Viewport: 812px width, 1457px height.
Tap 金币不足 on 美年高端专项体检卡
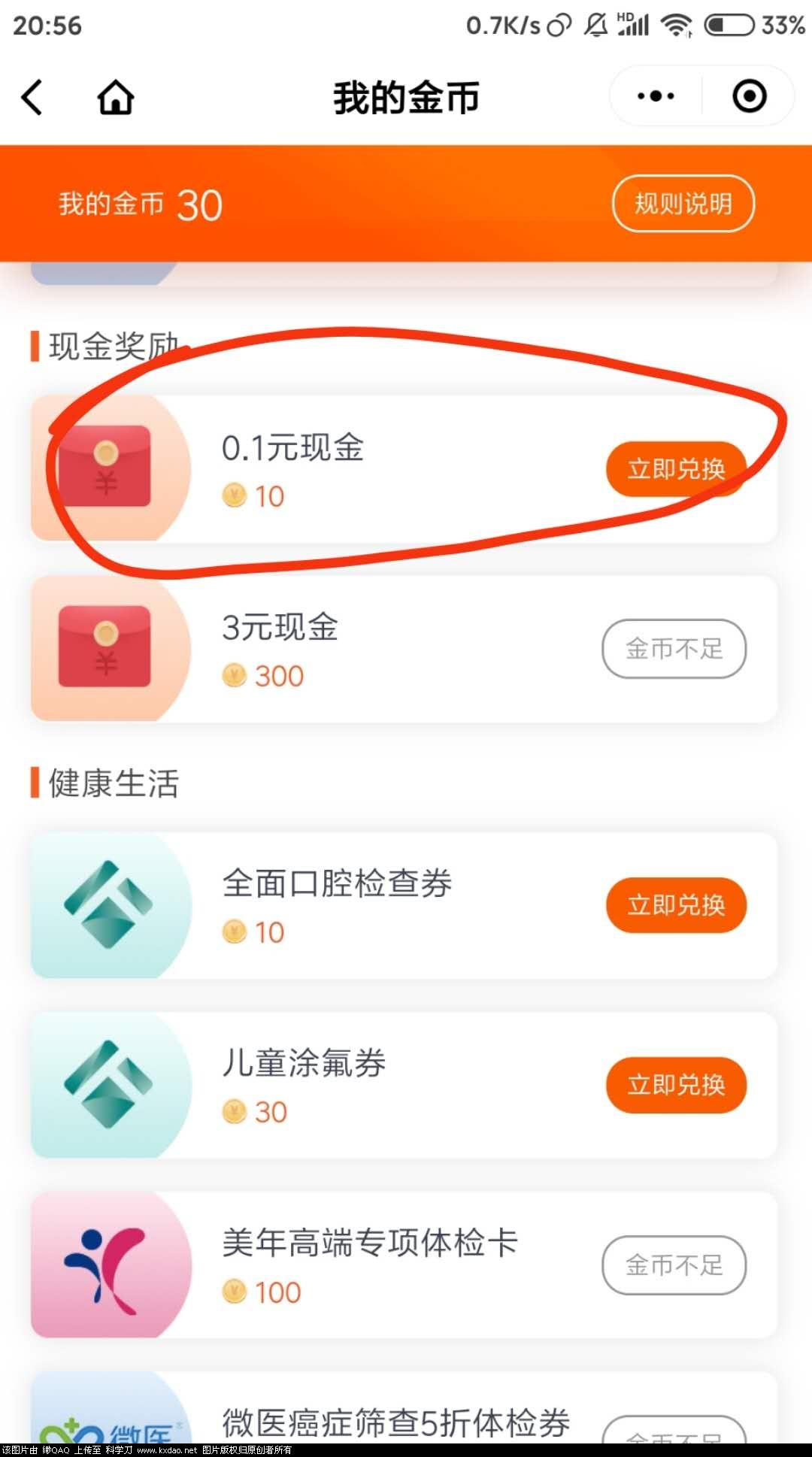point(674,1265)
